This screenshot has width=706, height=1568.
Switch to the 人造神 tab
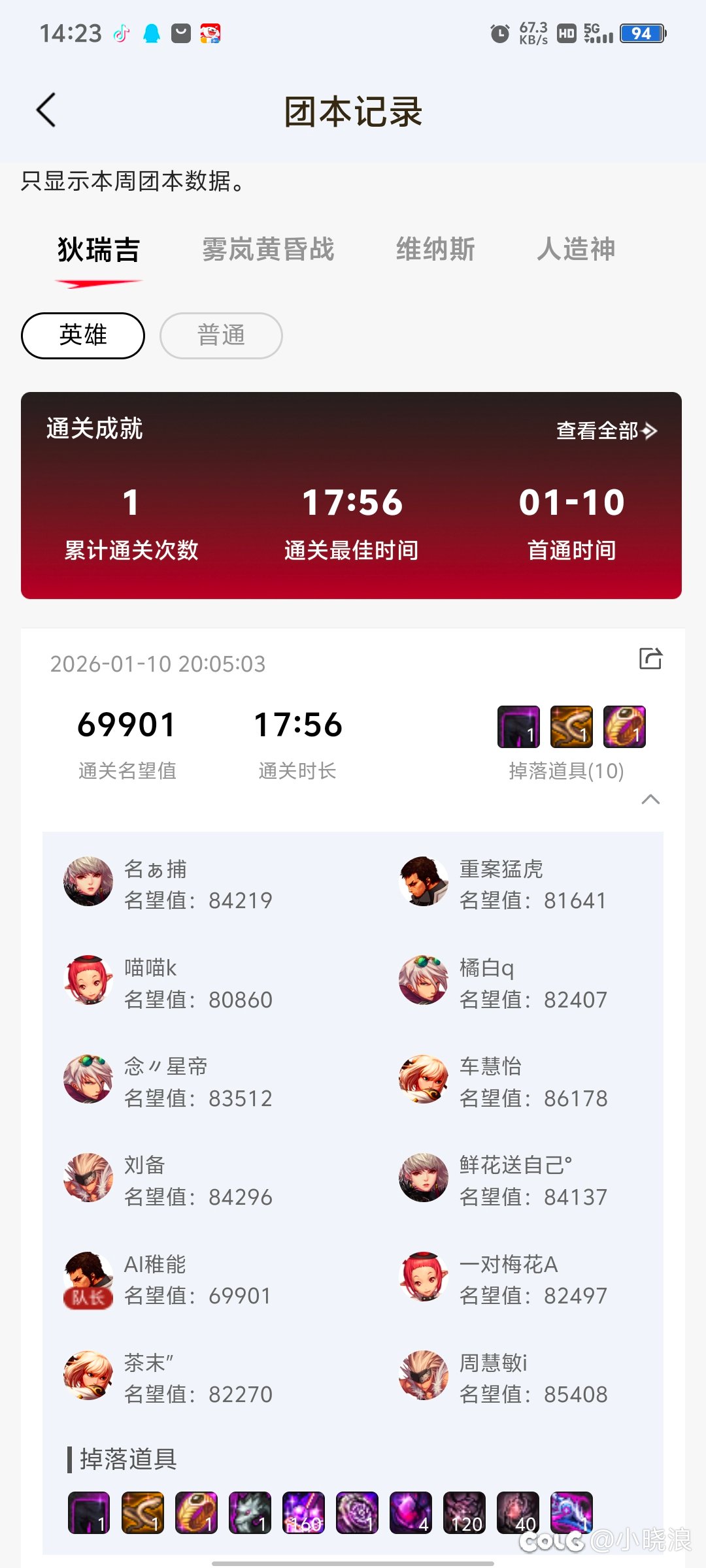coord(576,250)
